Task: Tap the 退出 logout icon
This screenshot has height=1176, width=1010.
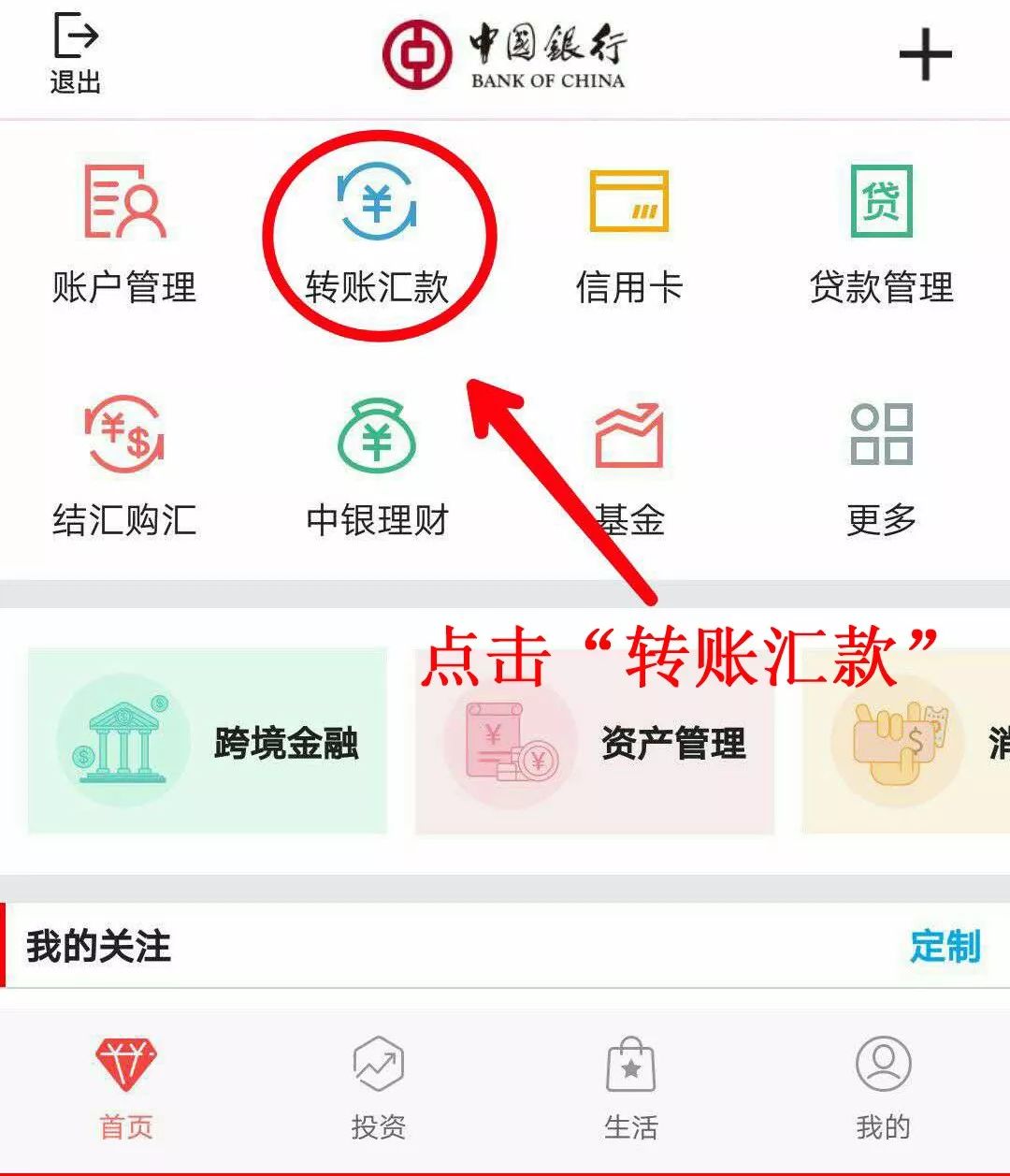Action: pos(75,54)
